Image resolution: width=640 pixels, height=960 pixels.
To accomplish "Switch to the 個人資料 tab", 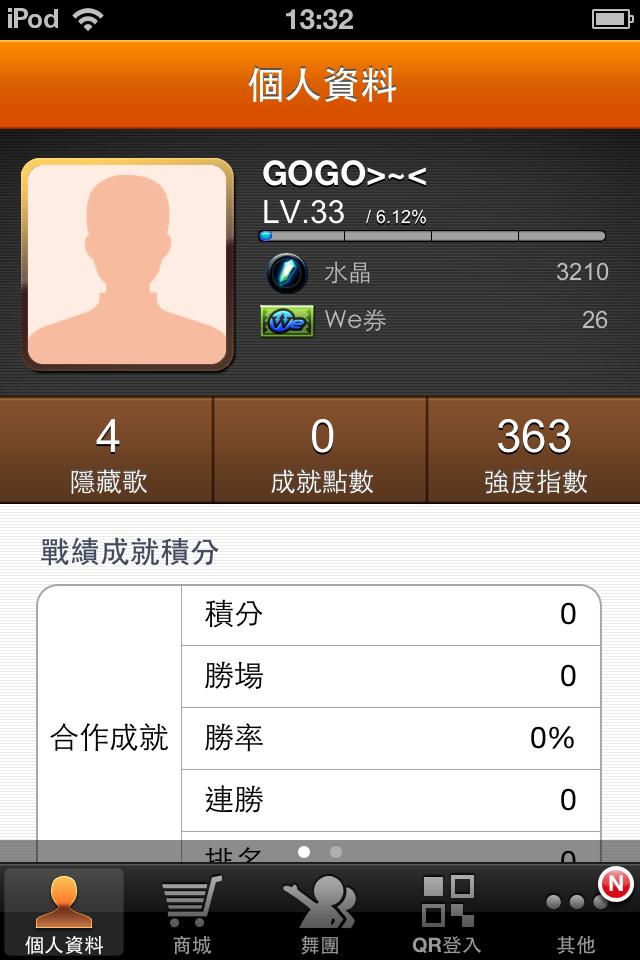I will [x=64, y=912].
